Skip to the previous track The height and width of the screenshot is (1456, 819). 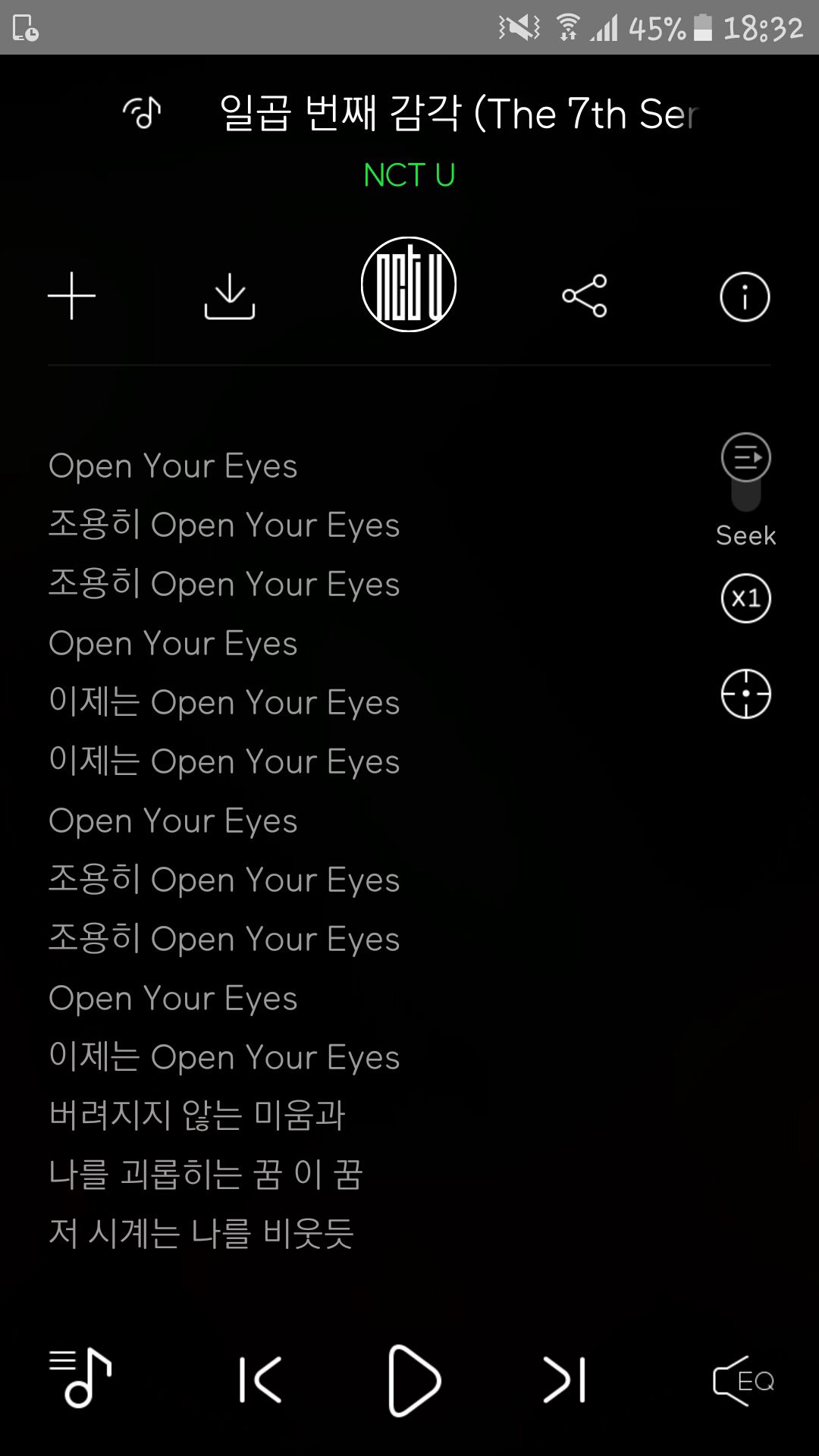[x=260, y=1379]
